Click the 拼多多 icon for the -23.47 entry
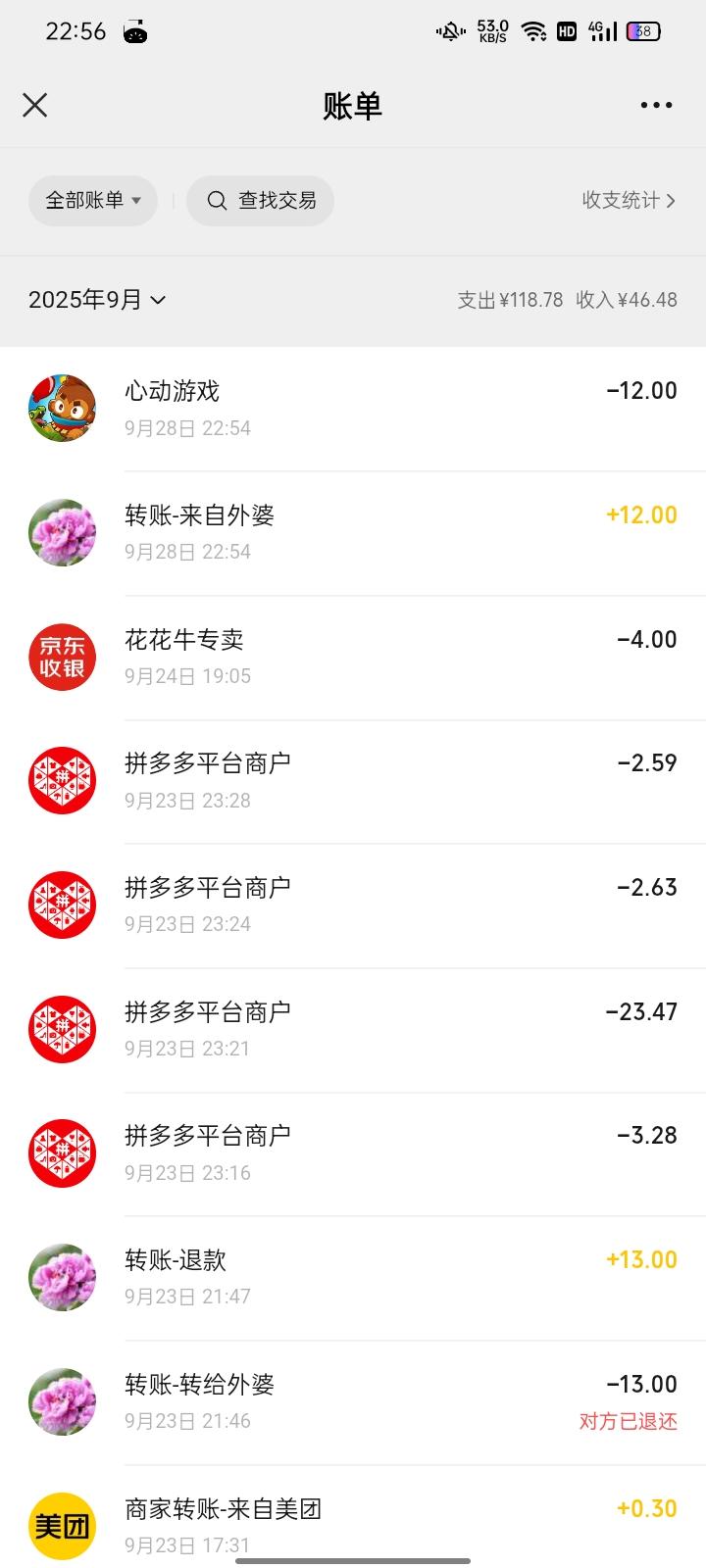This screenshot has width=706, height=1568. coord(62,1029)
